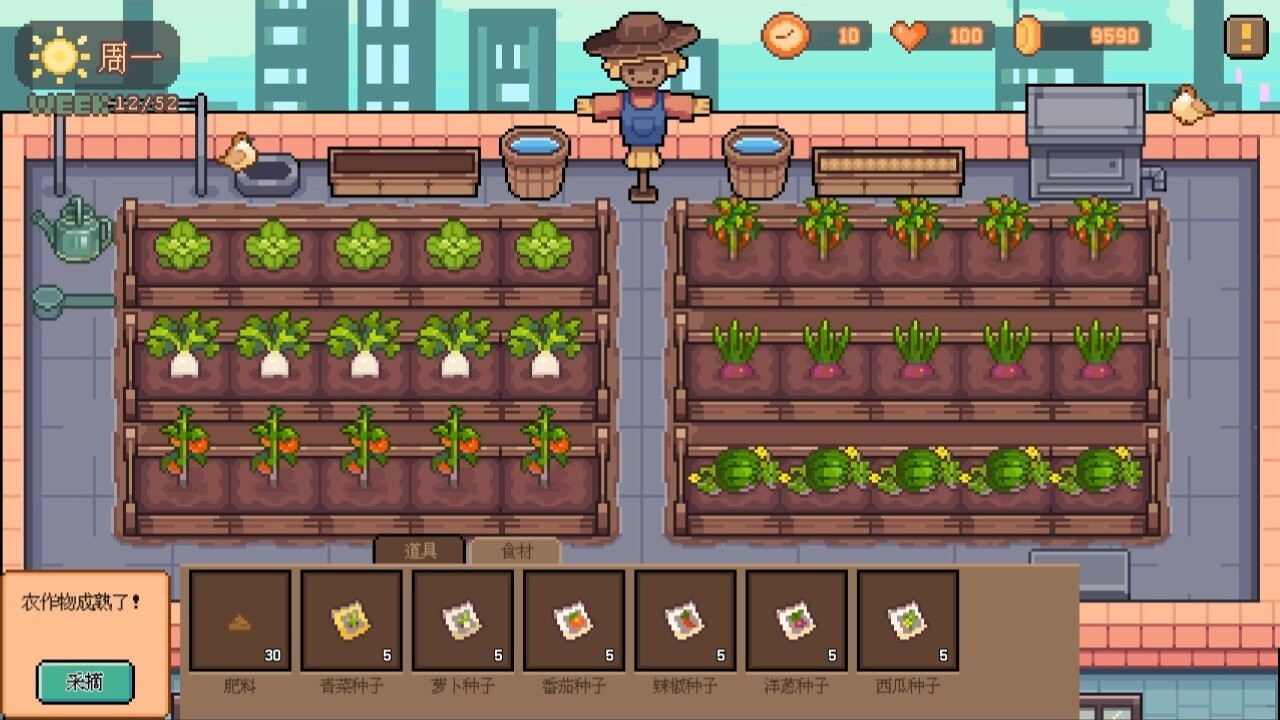
Task: Open the exclamation mark alert icon
Action: (x=1246, y=37)
